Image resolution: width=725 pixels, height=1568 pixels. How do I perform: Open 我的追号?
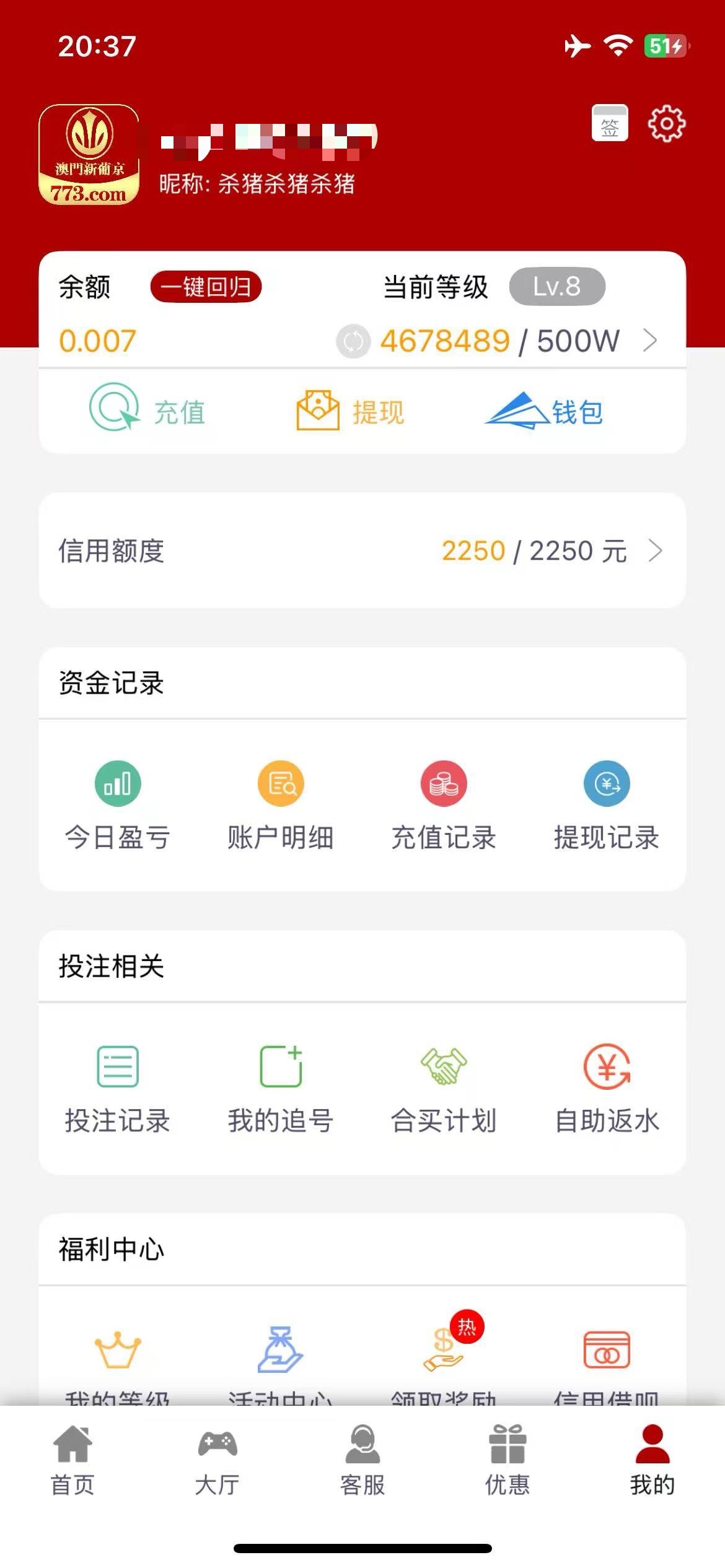point(281,1088)
